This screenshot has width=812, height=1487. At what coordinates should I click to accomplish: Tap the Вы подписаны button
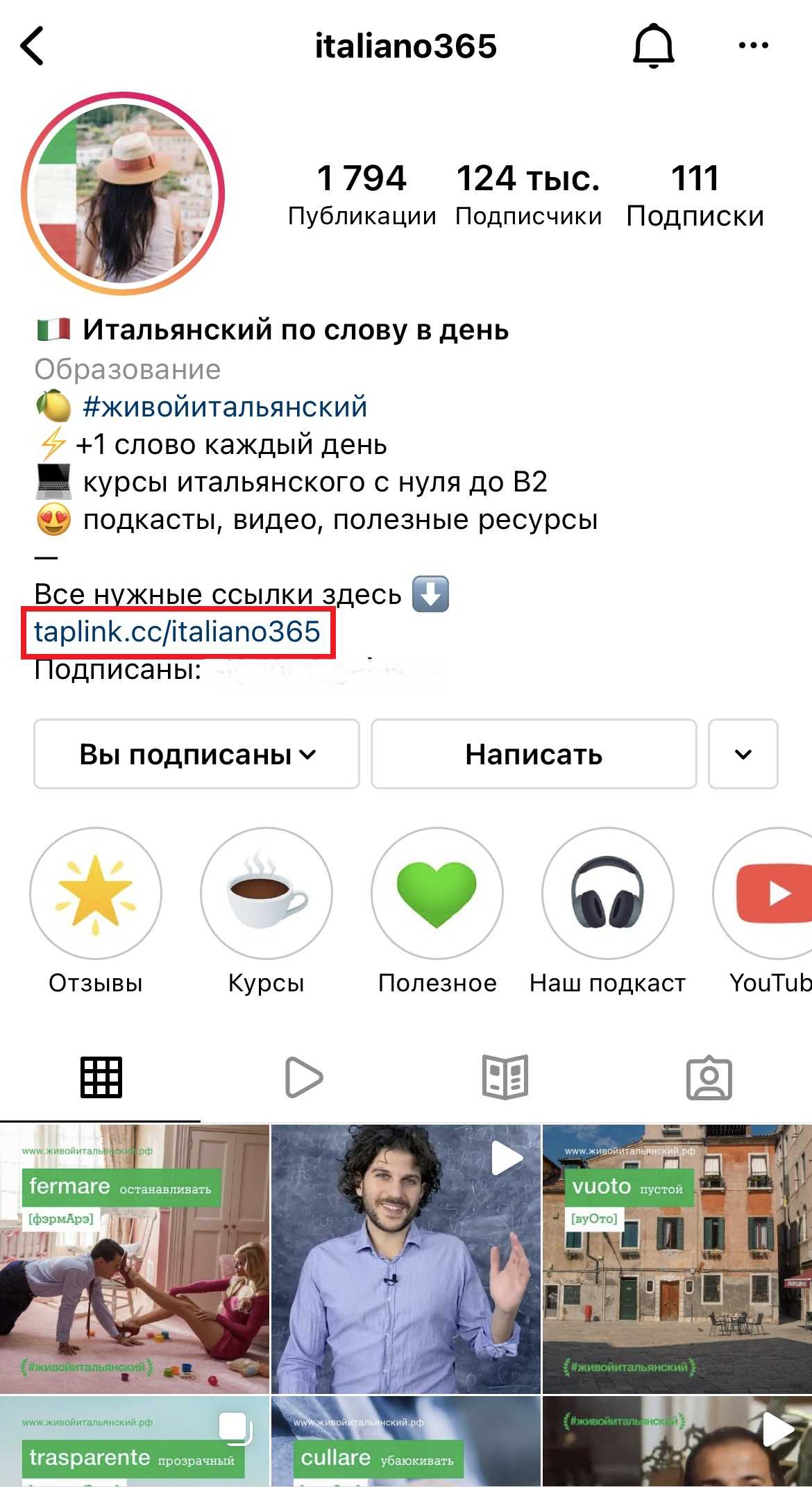pyautogui.click(x=196, y=754)
